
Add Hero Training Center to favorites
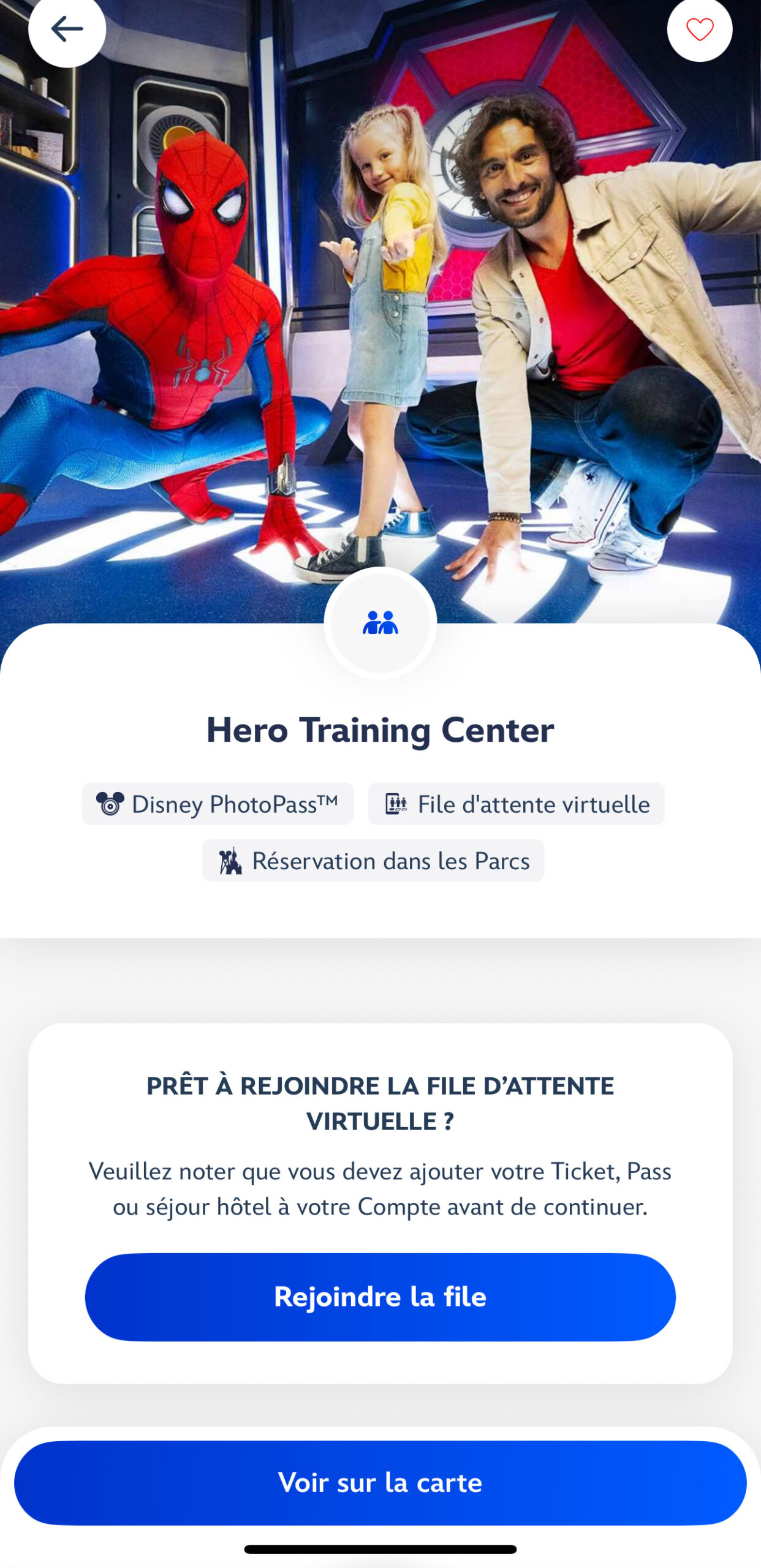[699, 29]
